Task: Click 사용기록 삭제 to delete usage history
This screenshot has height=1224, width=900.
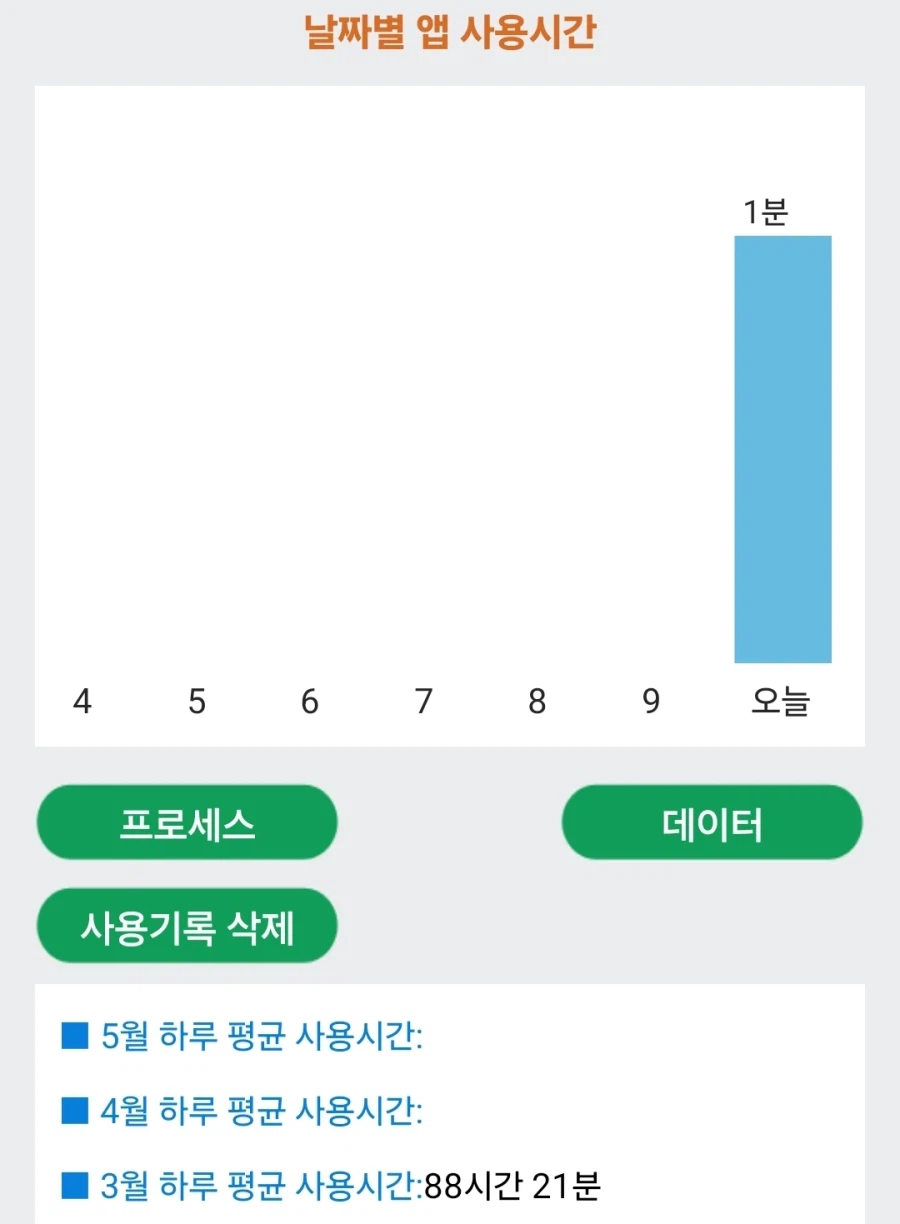Action: (187, 926)
